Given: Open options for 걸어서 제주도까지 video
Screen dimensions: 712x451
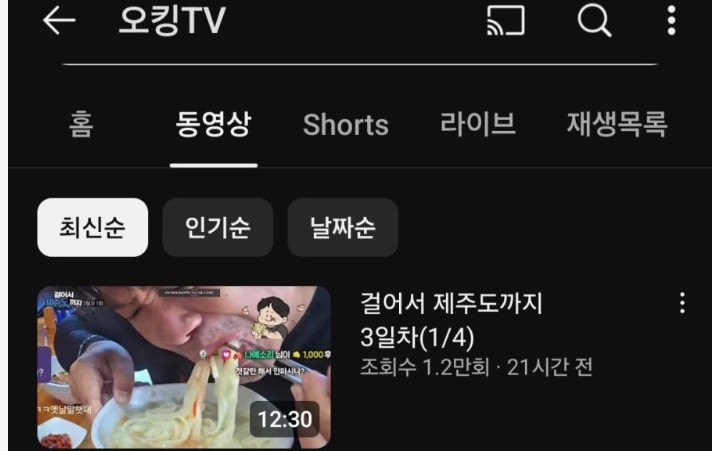Looking at the screenshot, I should click(682, 303).
